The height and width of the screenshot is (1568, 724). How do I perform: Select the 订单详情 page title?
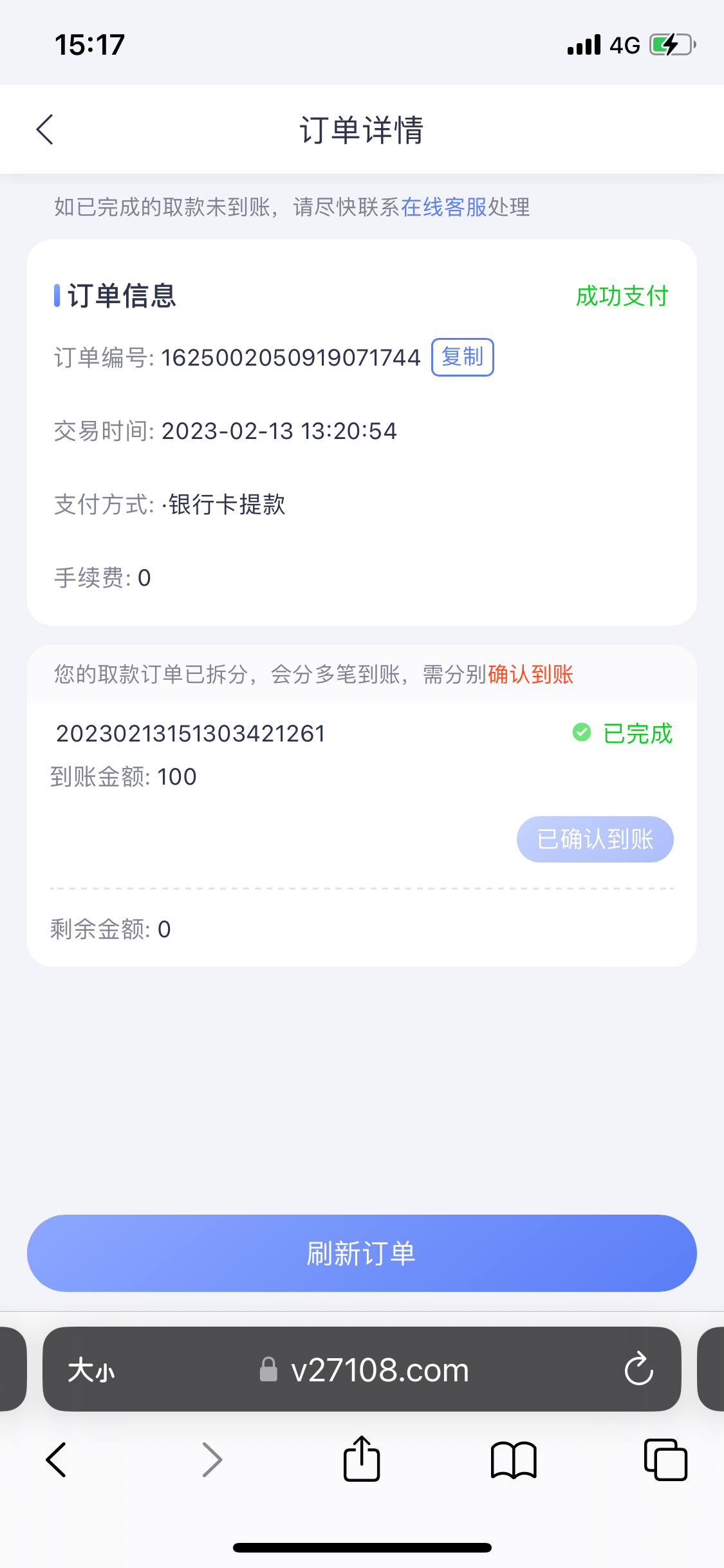coord(362,129)
